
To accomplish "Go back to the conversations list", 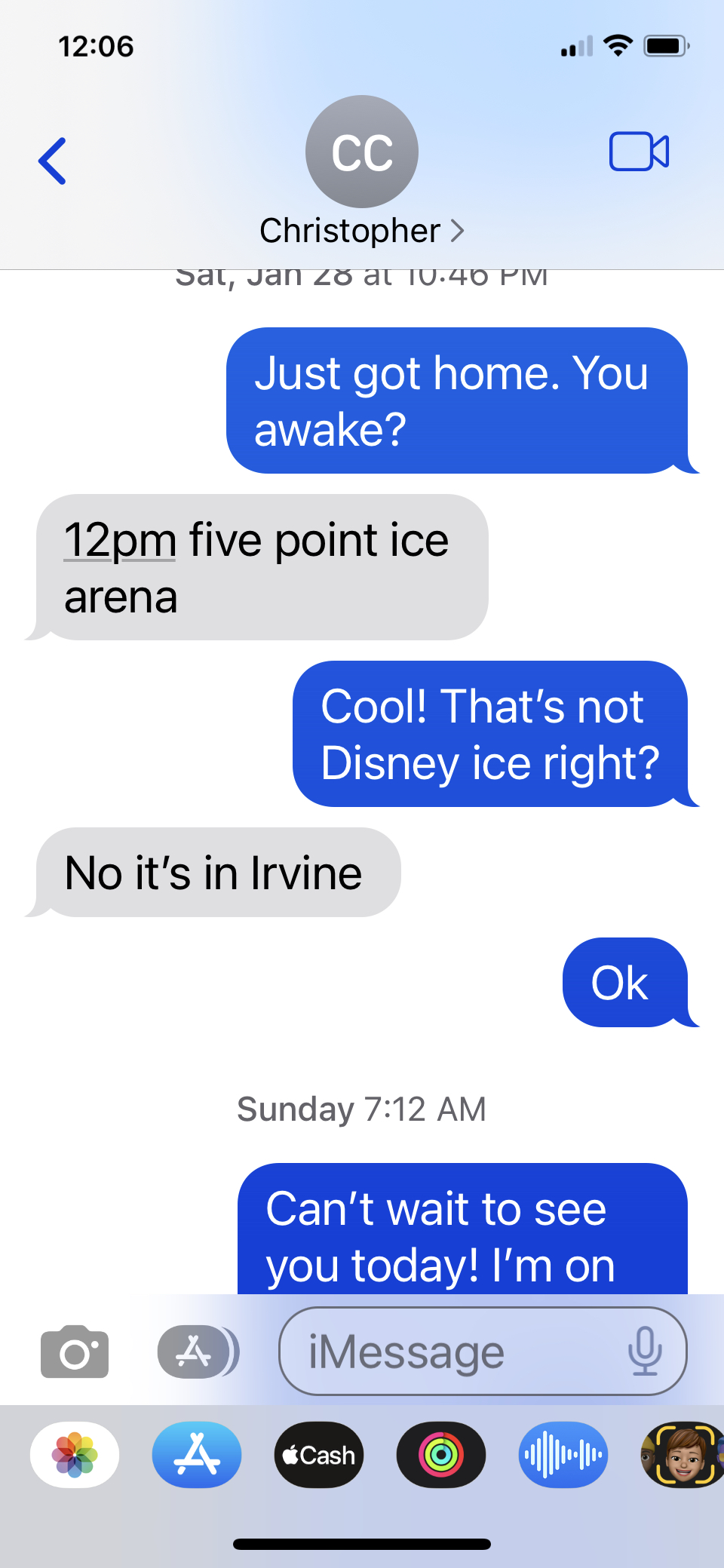I will (x=53, y=161).
